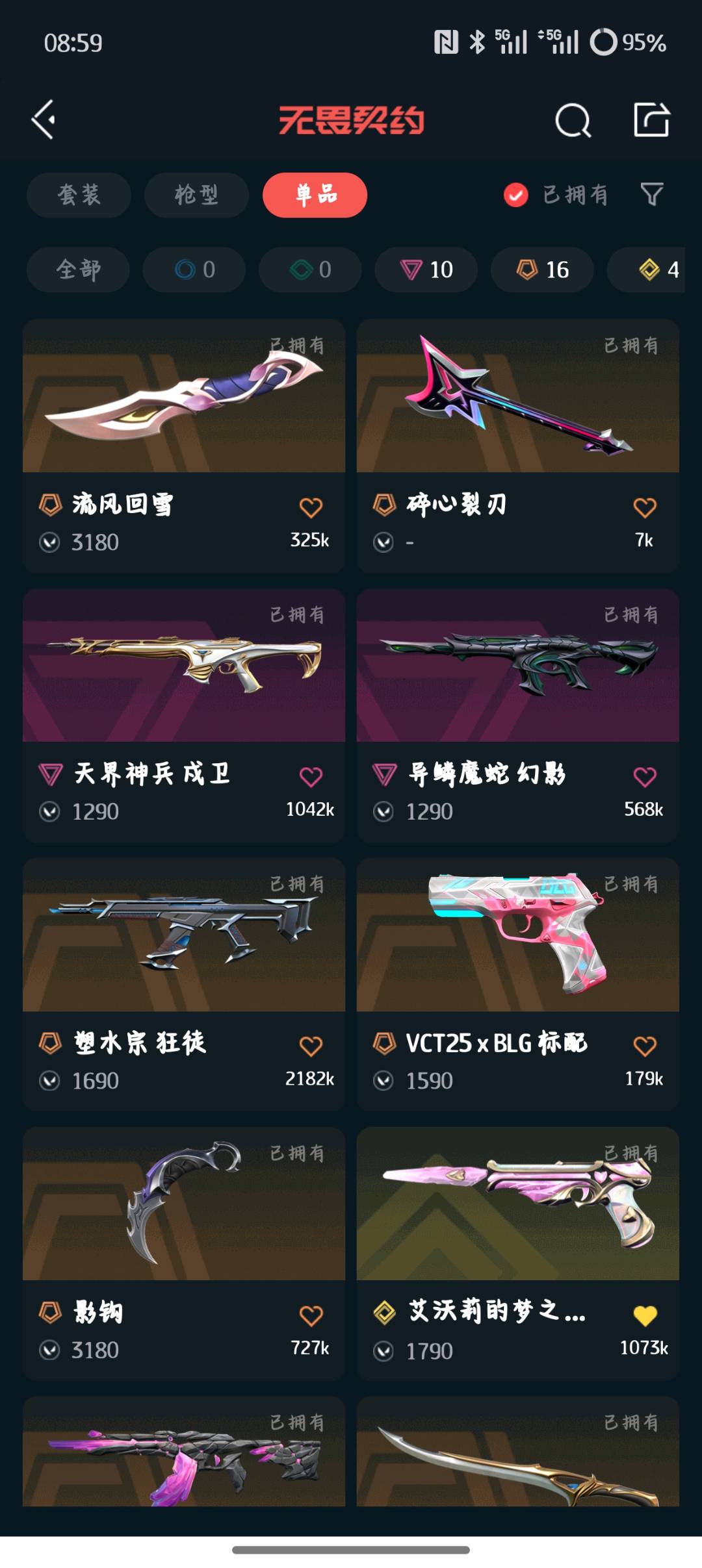Like the 碎心裂刃 skin
702x1568 pixels.
(x=644, y=508)
